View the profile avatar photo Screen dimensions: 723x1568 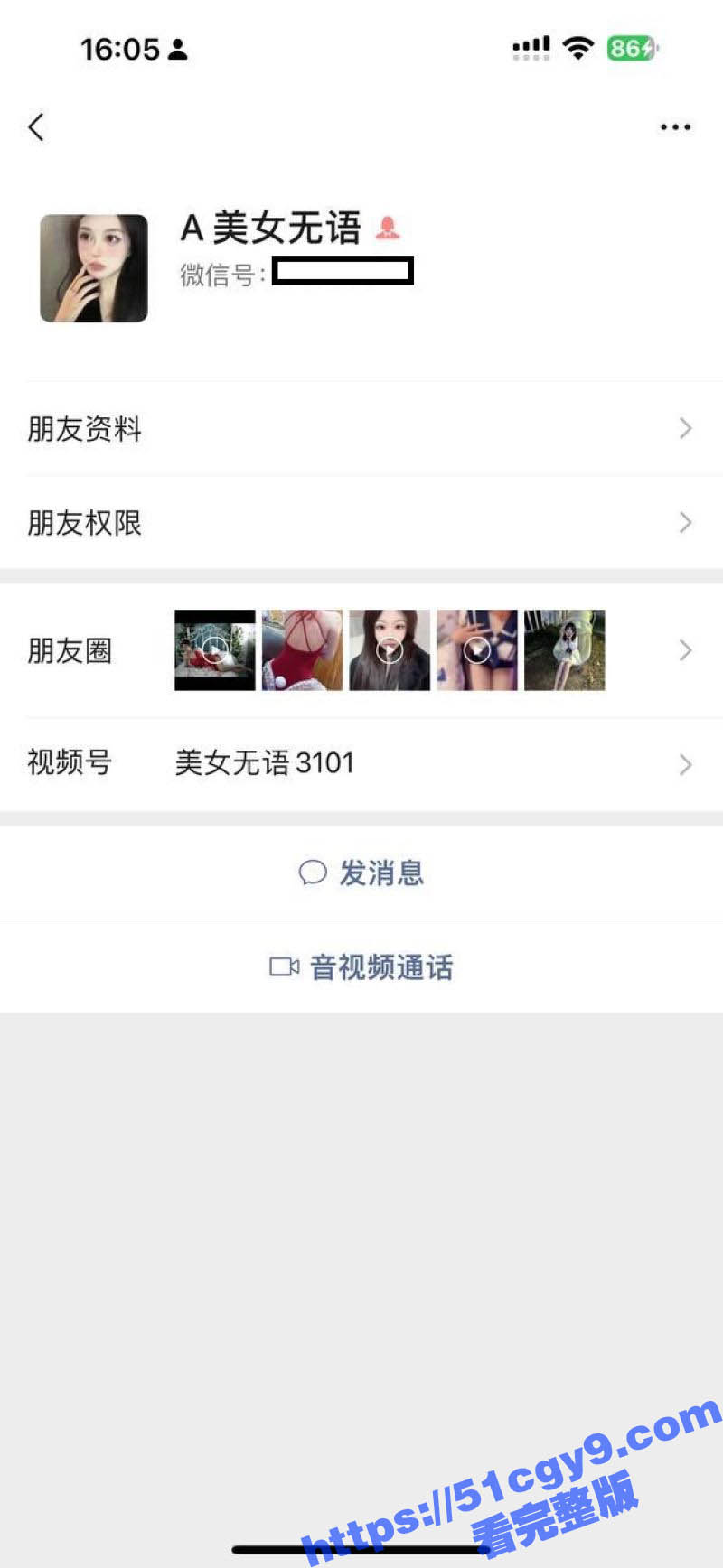click(x=94, y=268)
